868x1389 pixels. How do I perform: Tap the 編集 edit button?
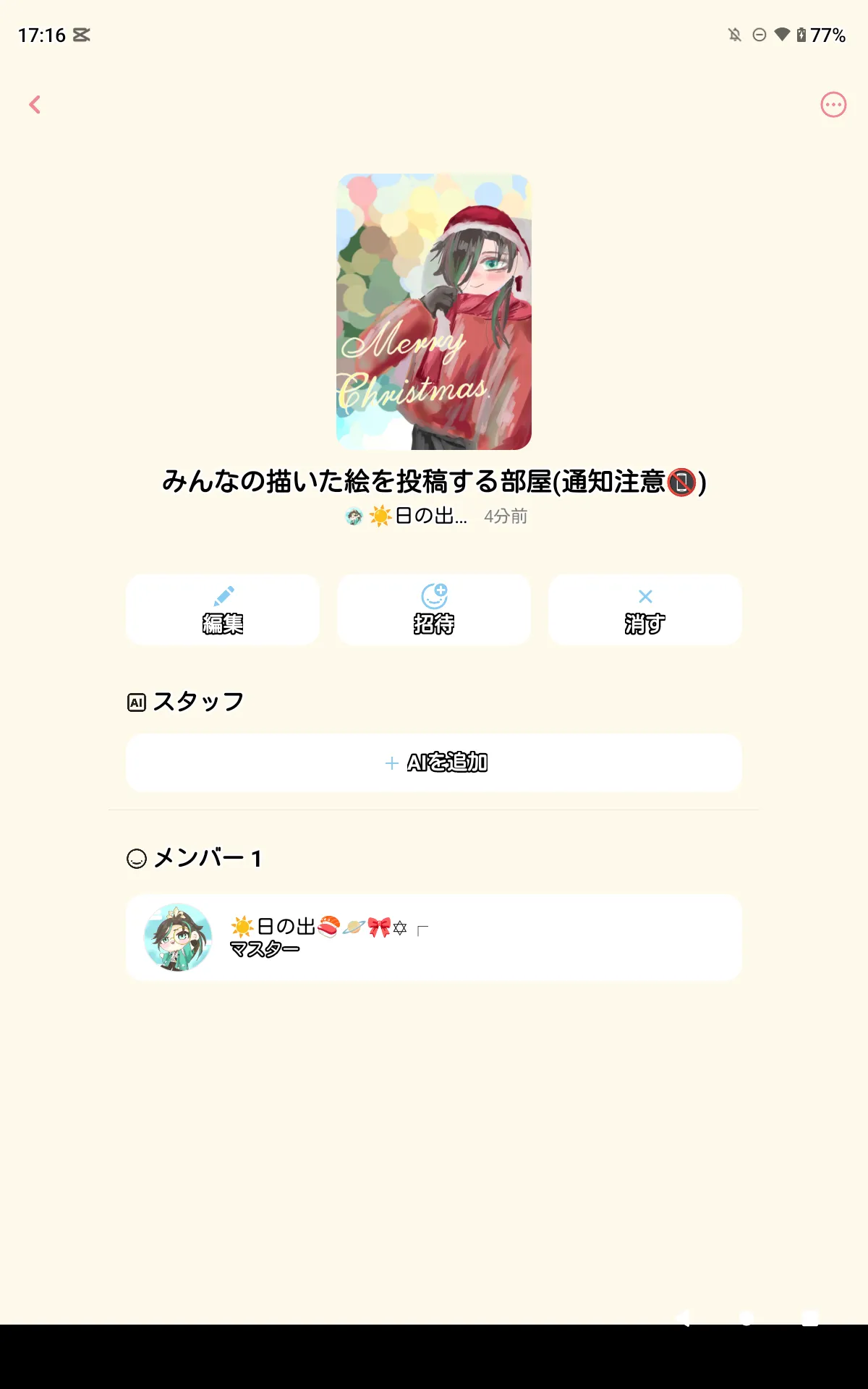[x=223, y=610]
